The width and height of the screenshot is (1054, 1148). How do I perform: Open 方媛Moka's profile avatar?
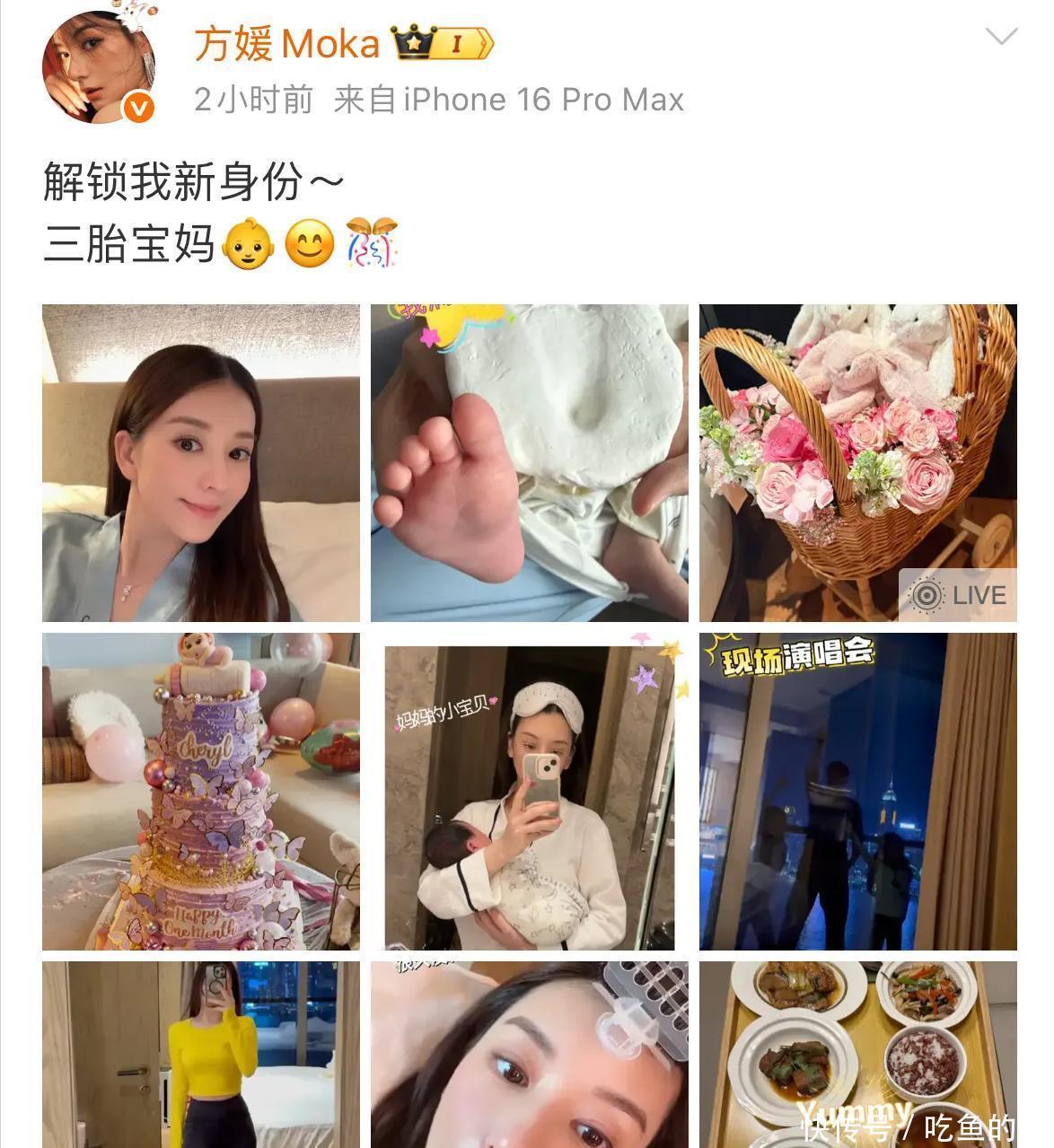pyautogui.click(x=99, y=67)
